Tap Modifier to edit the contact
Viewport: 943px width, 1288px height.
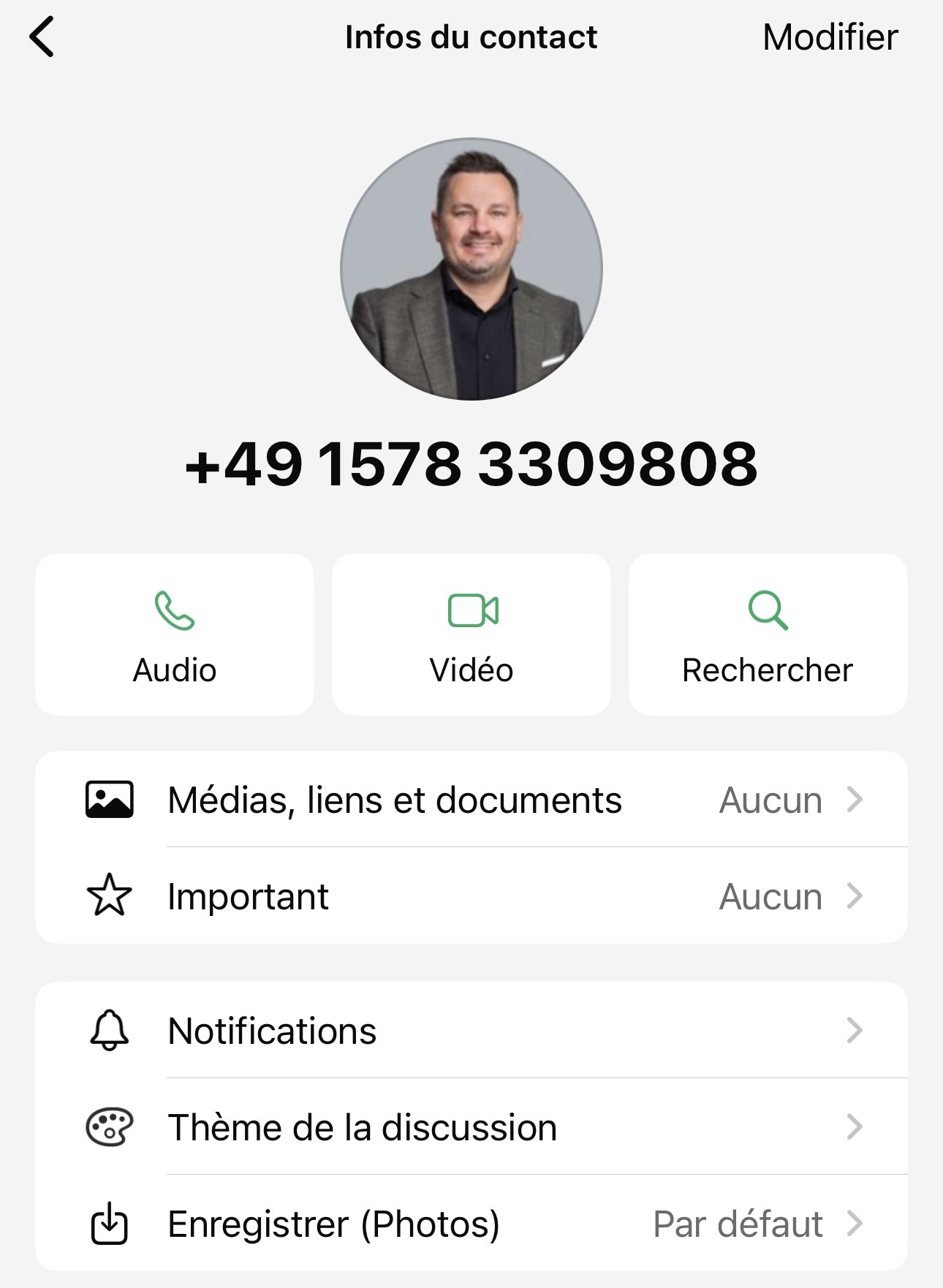click(830, 37)
